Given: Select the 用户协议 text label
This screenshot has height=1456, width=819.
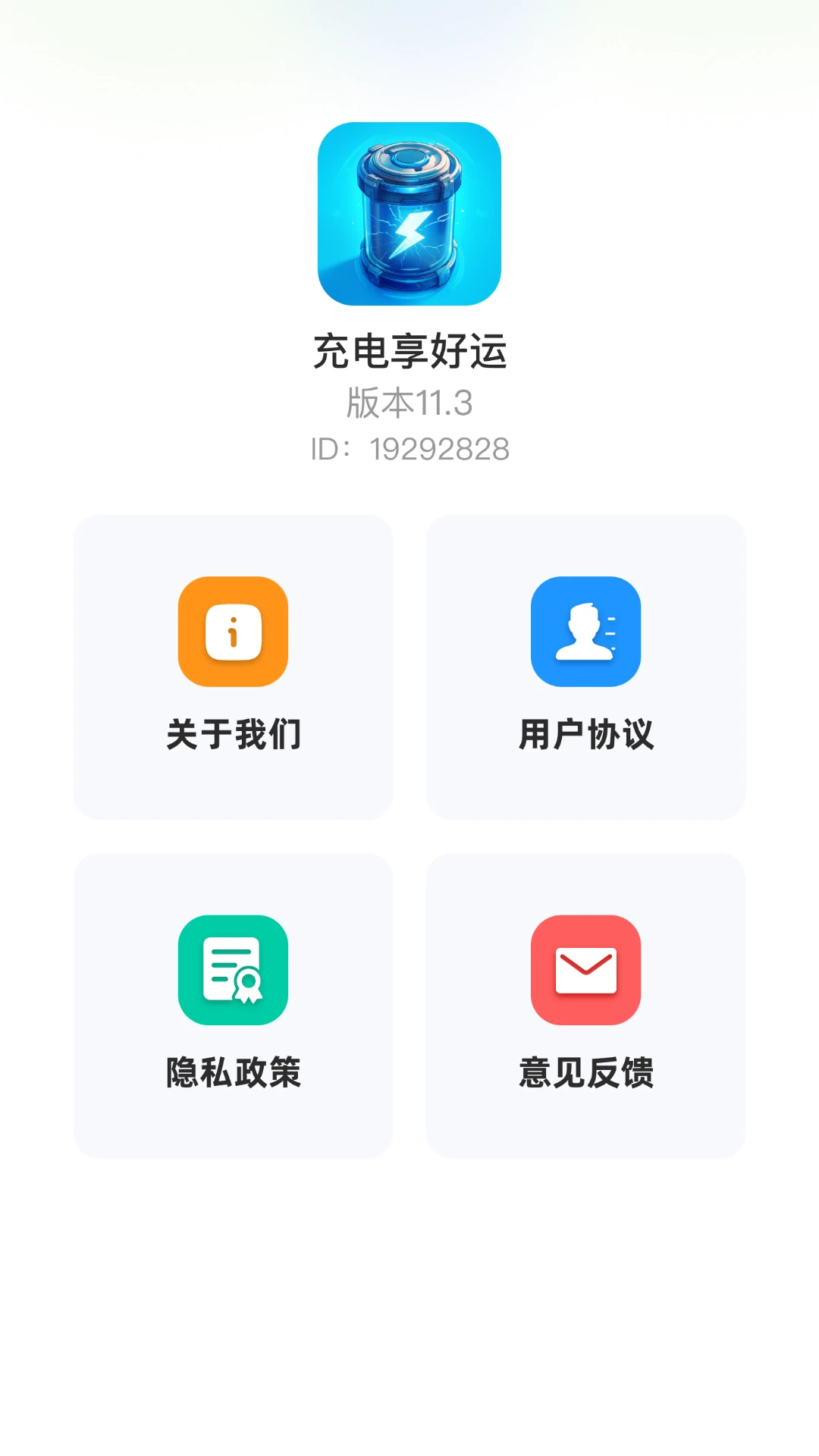Looking at the screenshot, I should [x=585, y=733].
